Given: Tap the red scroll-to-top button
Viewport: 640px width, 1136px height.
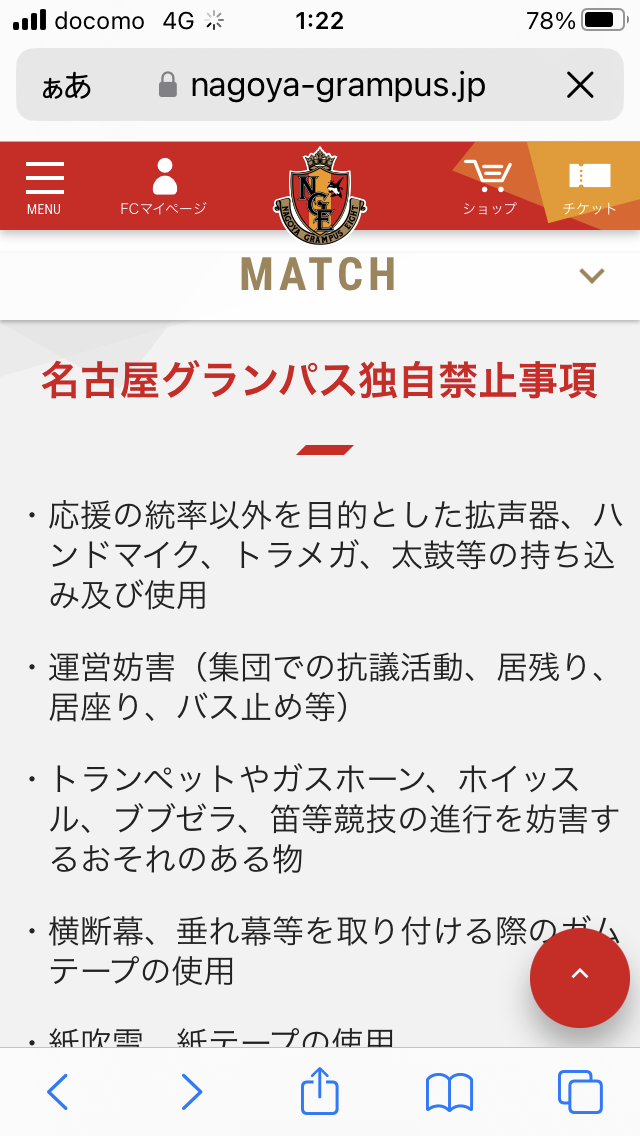Looking at the screenshot, I should [580, 977].
